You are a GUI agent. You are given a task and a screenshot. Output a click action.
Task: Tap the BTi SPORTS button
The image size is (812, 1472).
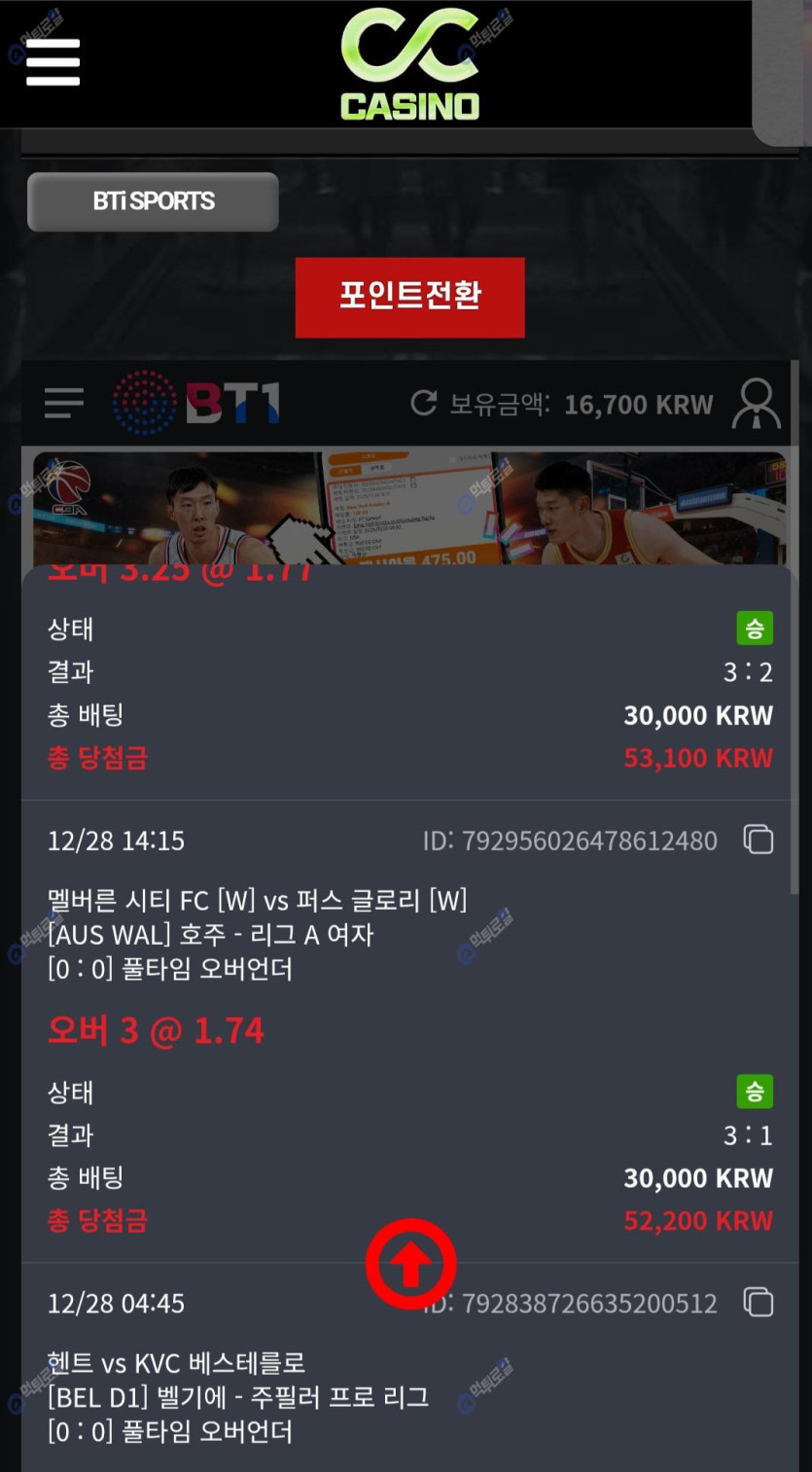tap(153, 201)
